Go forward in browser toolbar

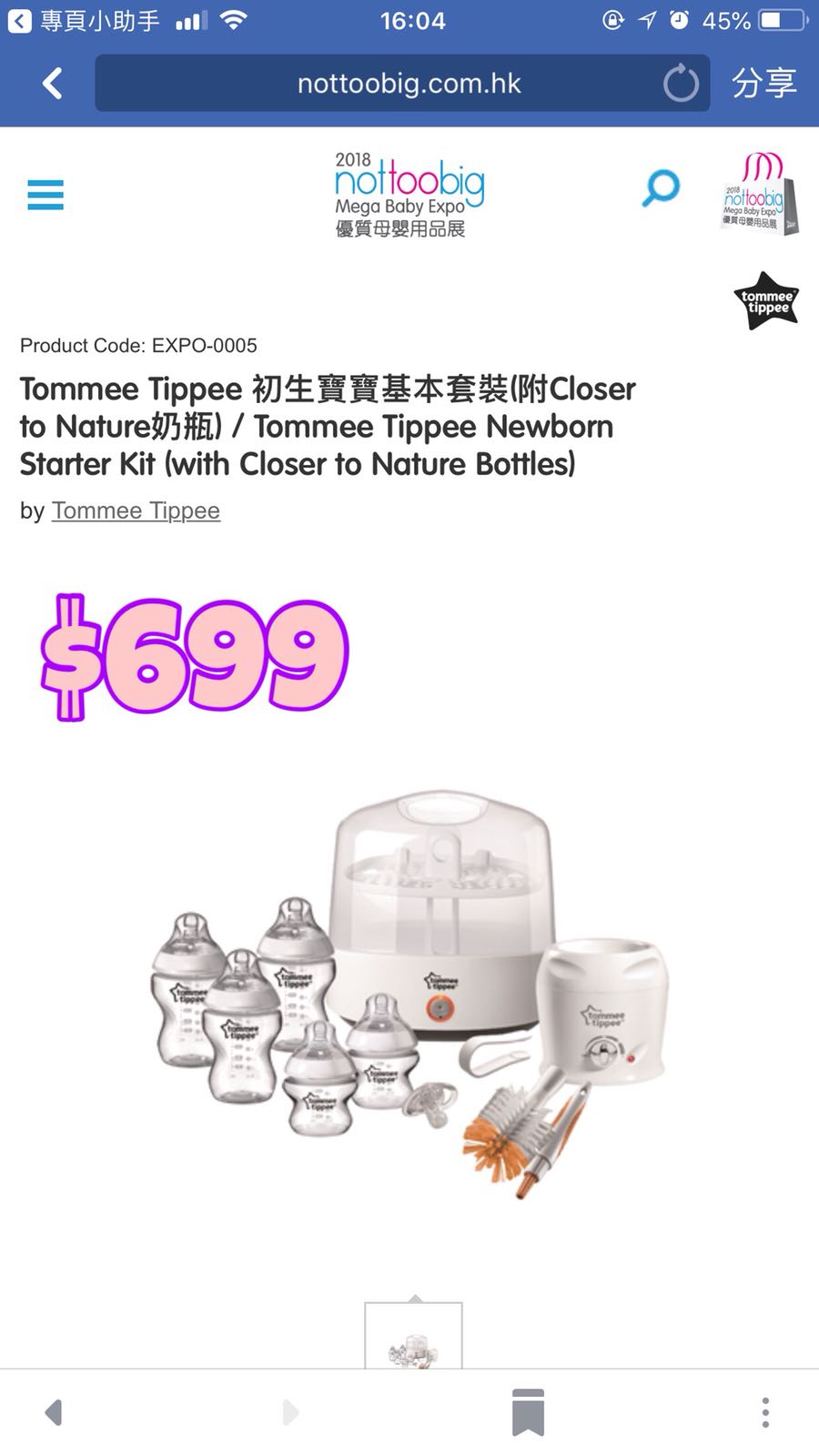(x=290, y=1412)
